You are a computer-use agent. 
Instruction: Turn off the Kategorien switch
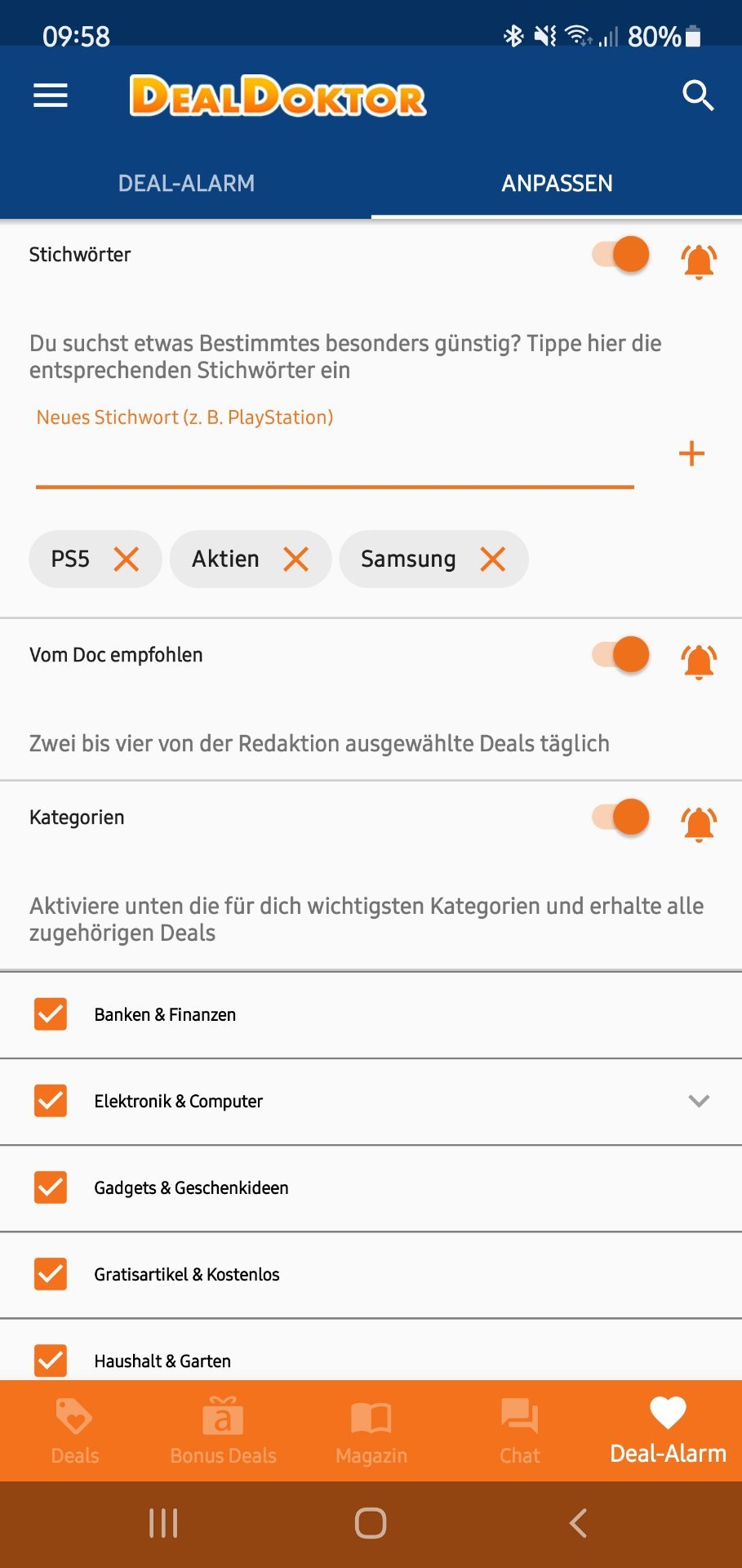620,817
